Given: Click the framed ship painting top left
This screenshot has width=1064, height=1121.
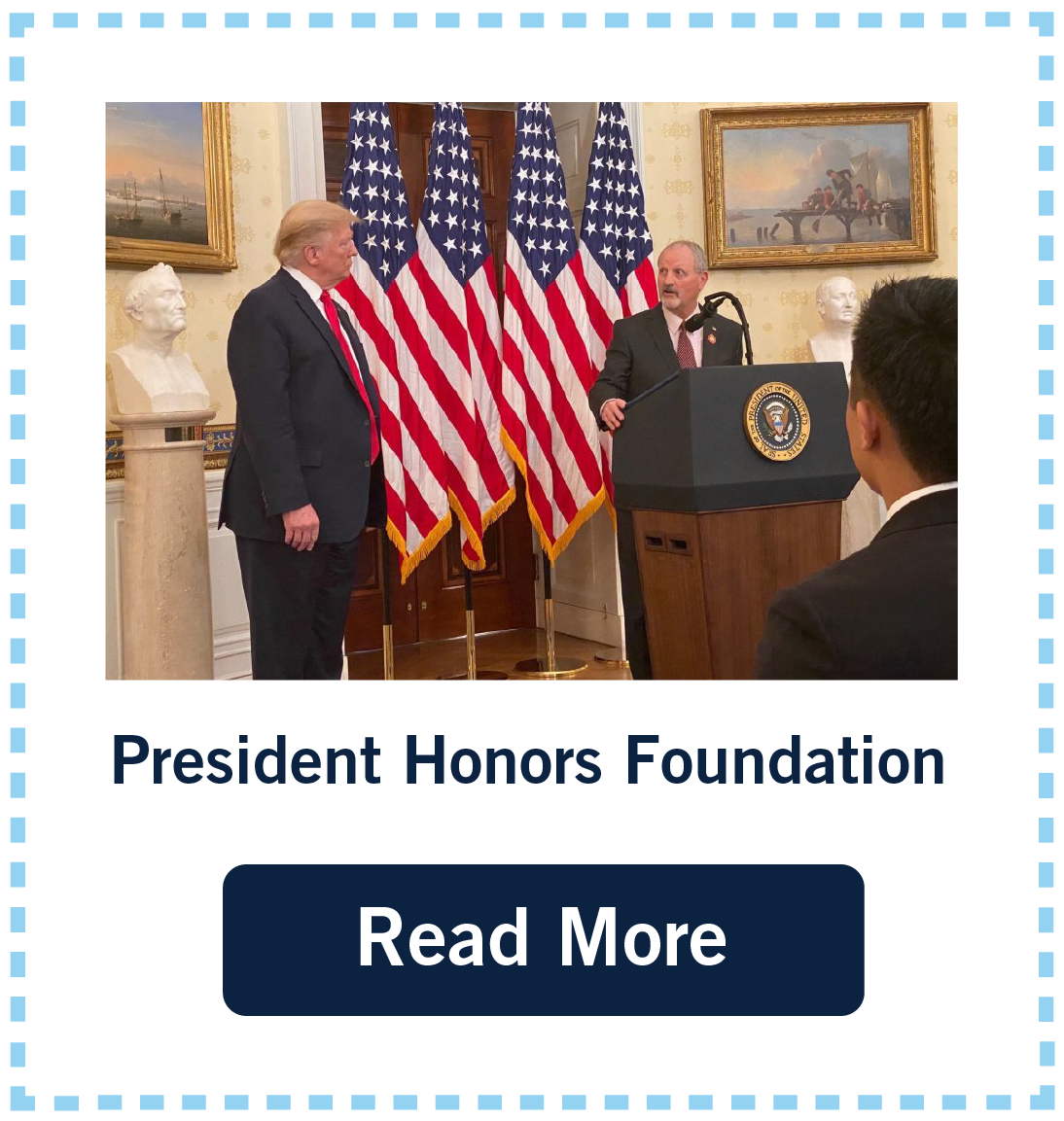Looking at the screenshot, I should (160, 185).
